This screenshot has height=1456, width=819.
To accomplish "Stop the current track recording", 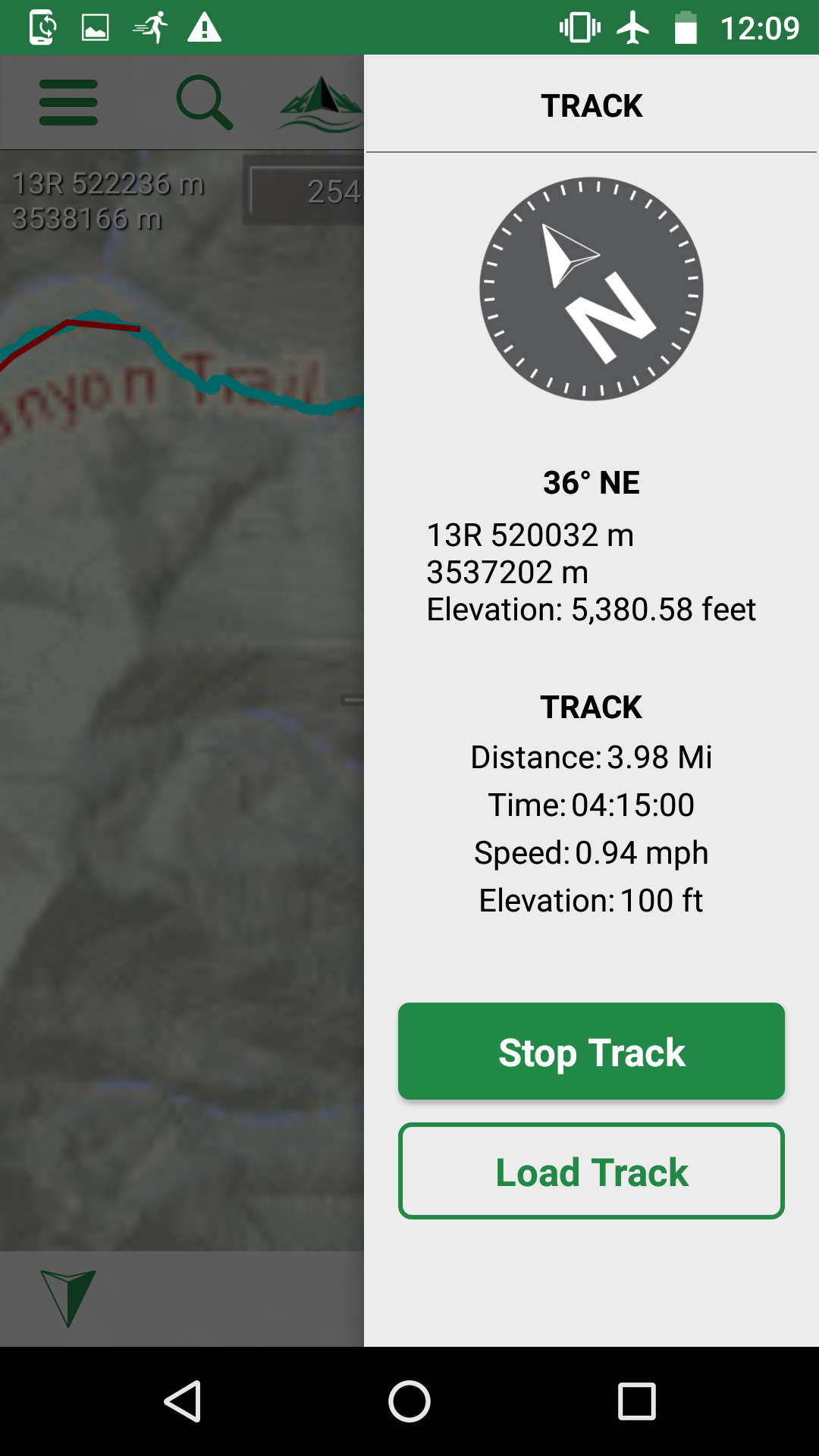I will 591,1051.
